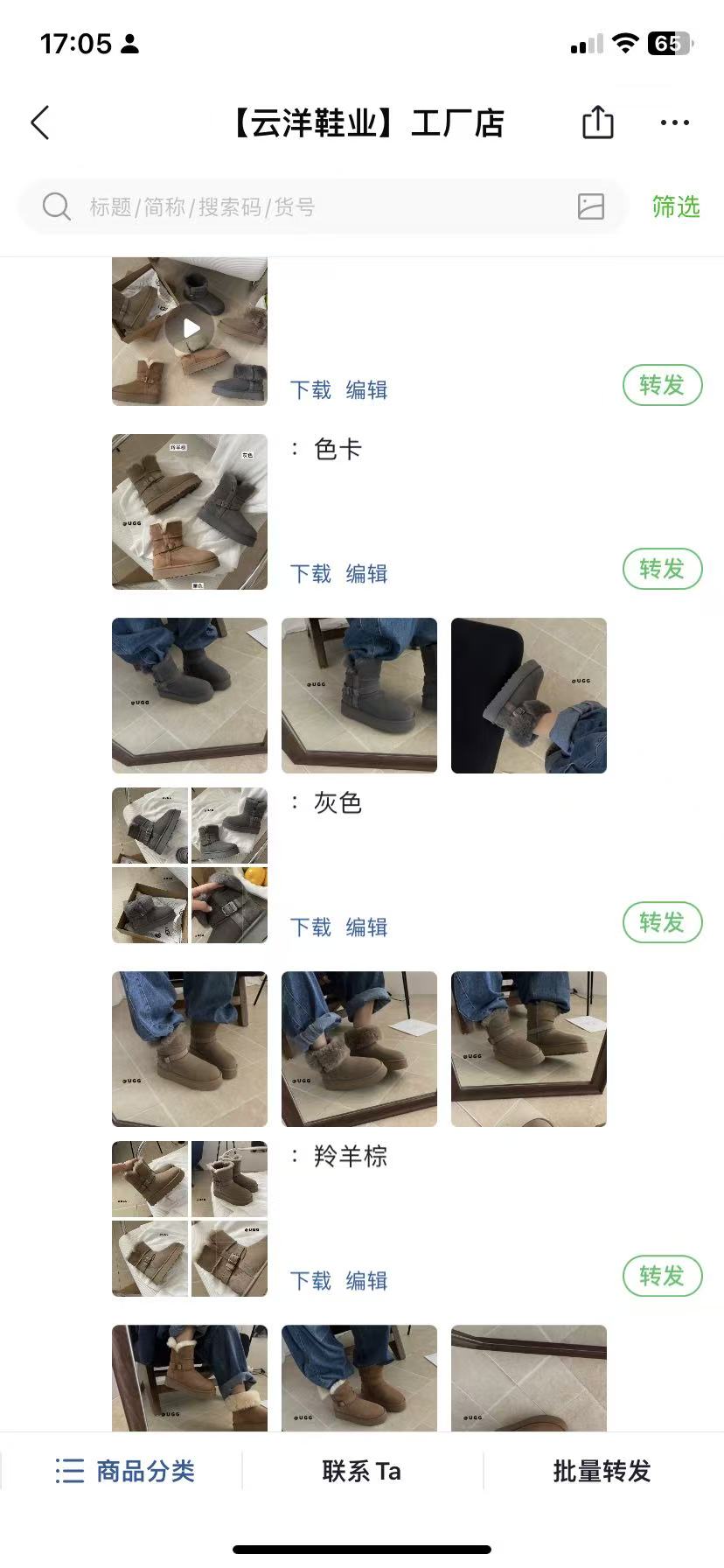724x1568 pixels.
Task: Forward the 灰色 post with 转发
Action: [x=662, y=922]
